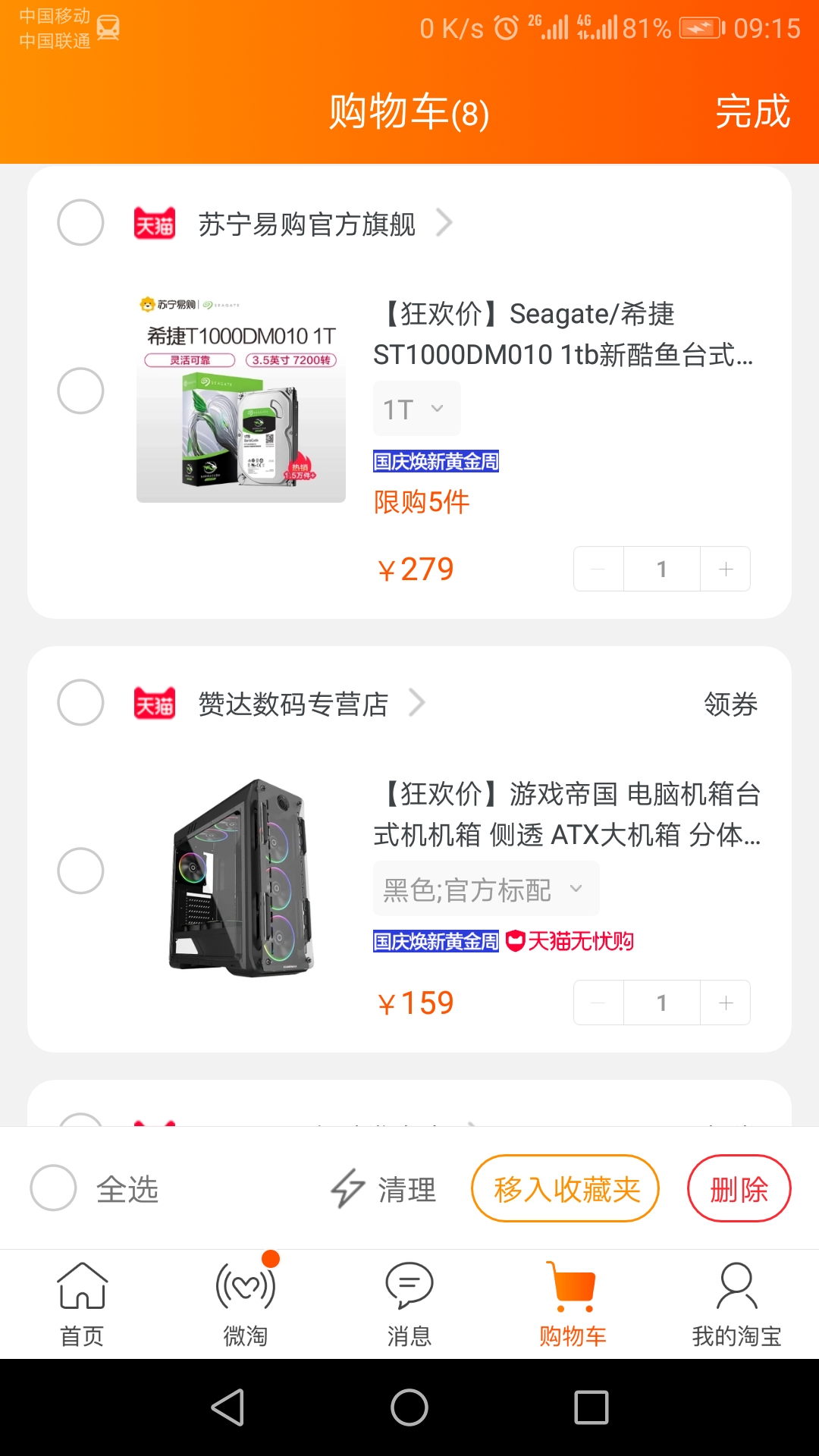
Task: Select all items from 赞达数码专营店
Action: [x=80, y=702]
